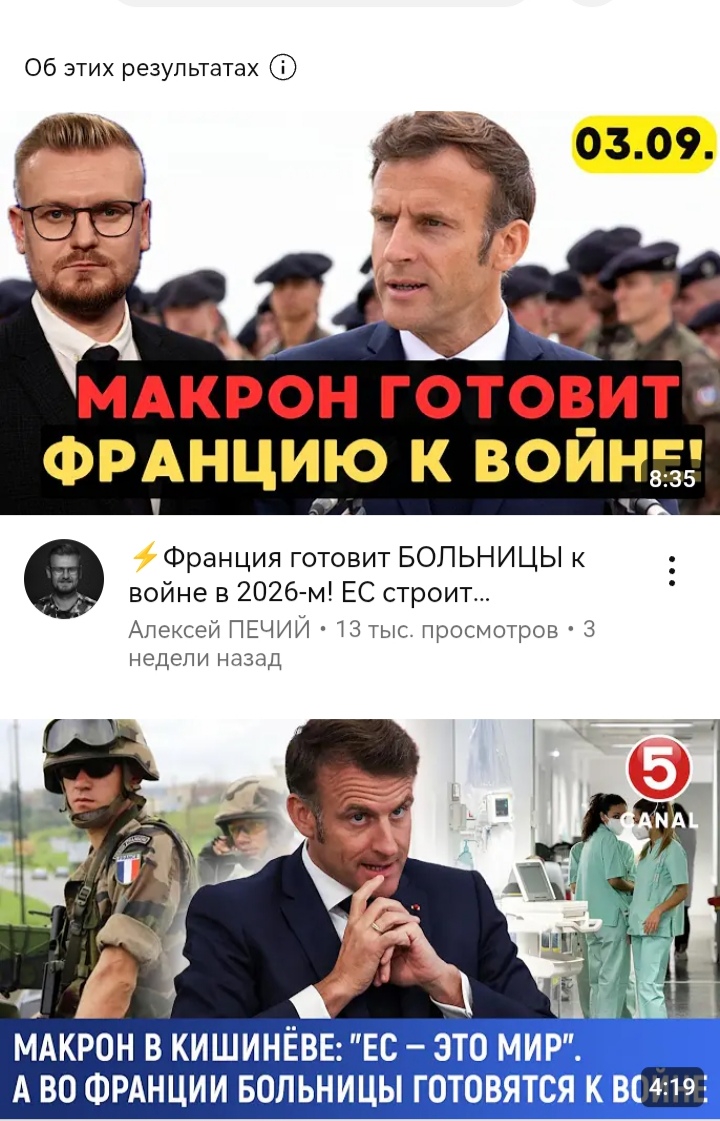Open Алексей ПЕЧИЙ channel avatar
The width and height of the screenshot is (720, 1121).
64,579
